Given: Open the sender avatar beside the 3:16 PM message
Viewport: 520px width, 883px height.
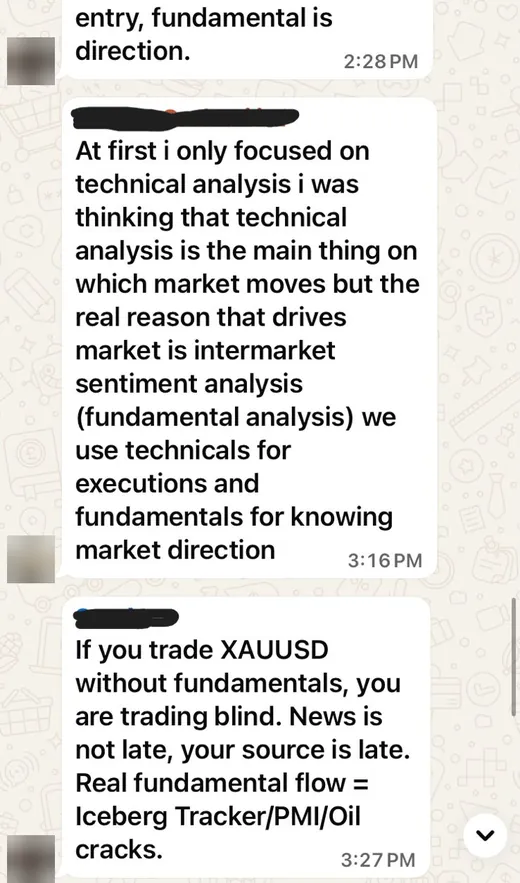Looking at the screenshot, I should point(31,559).
